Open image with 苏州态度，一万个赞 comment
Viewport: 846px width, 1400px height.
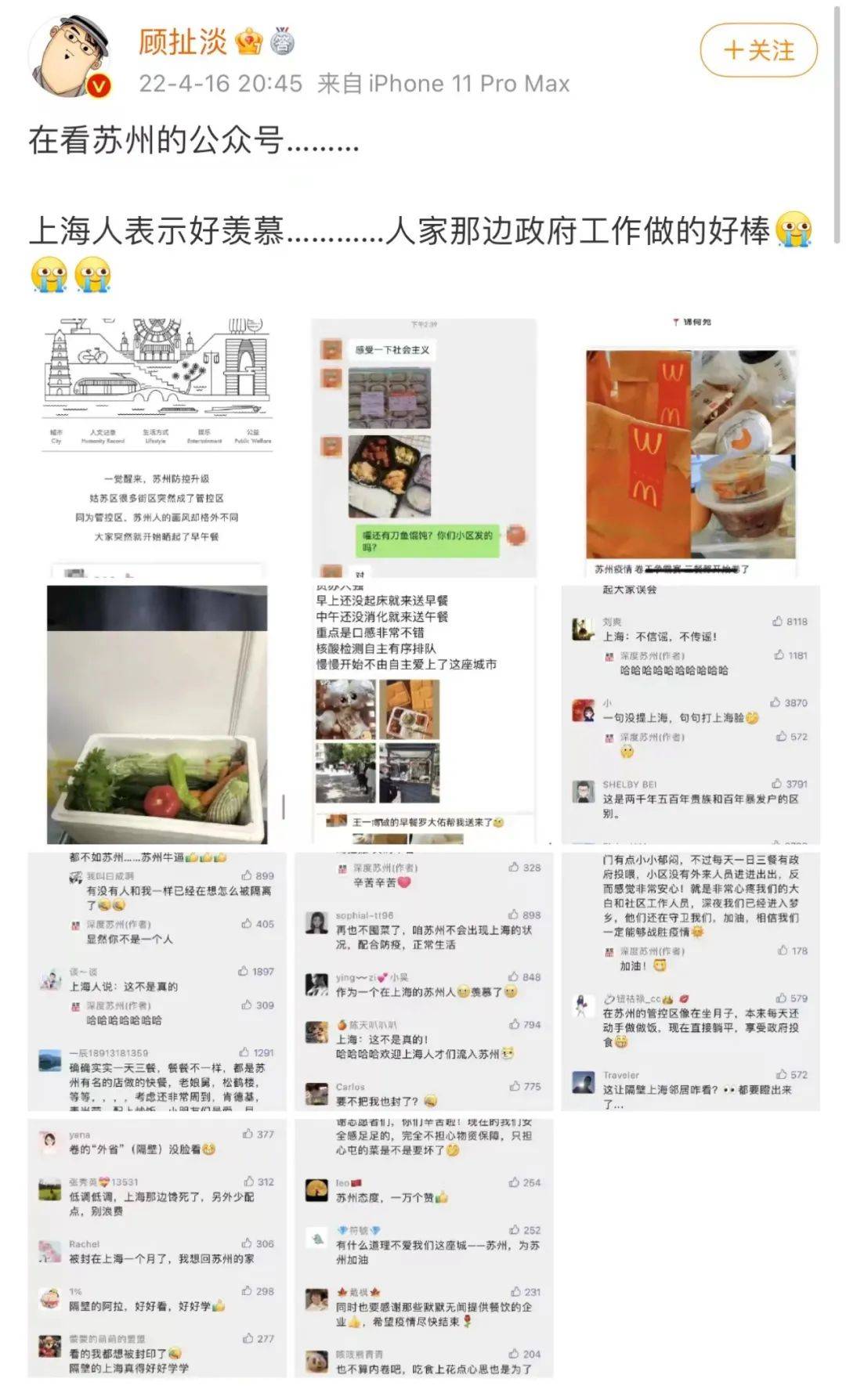tap(424, 1248)
